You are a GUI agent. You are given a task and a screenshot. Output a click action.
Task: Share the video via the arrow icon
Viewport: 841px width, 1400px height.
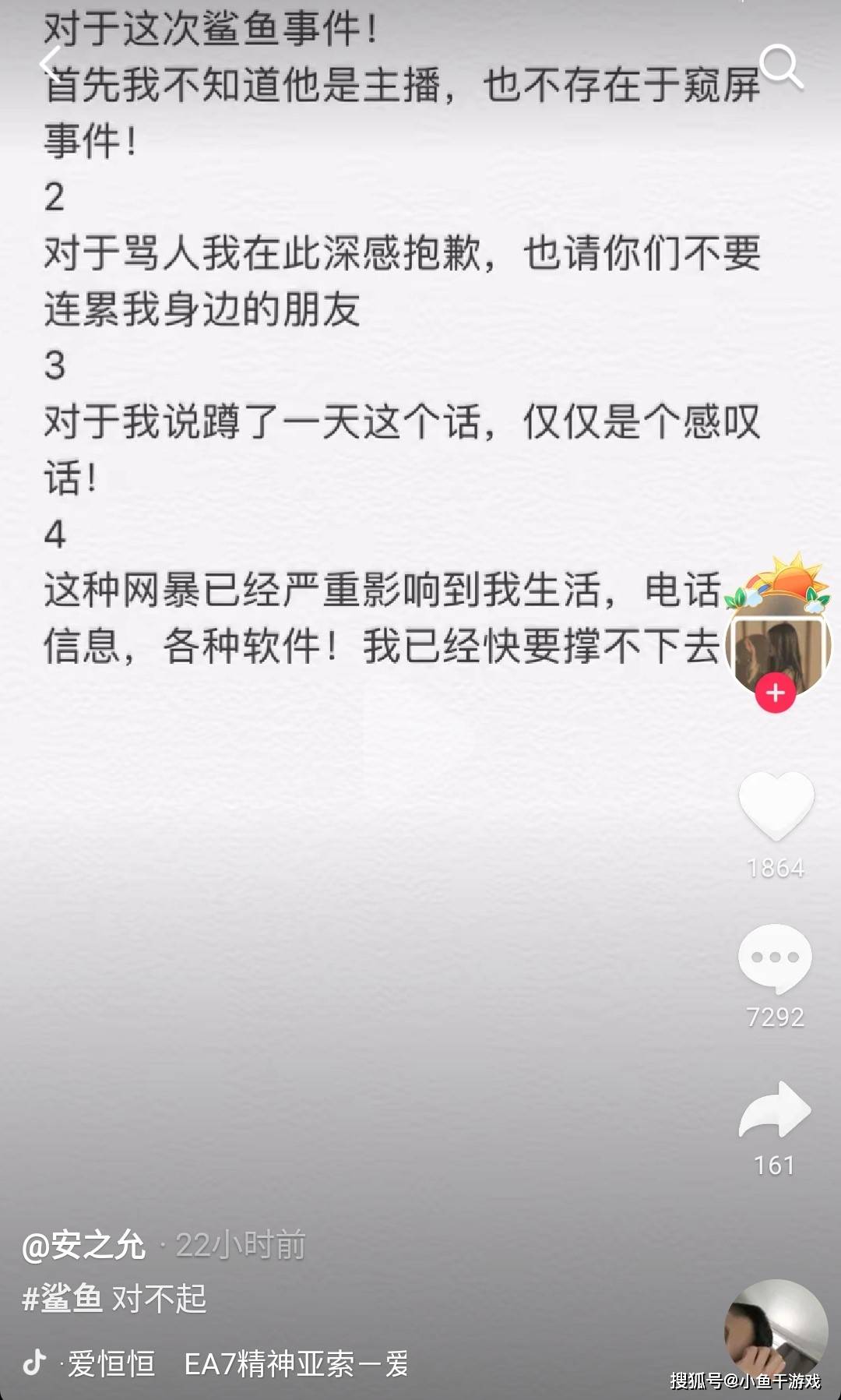point(775,1109)
